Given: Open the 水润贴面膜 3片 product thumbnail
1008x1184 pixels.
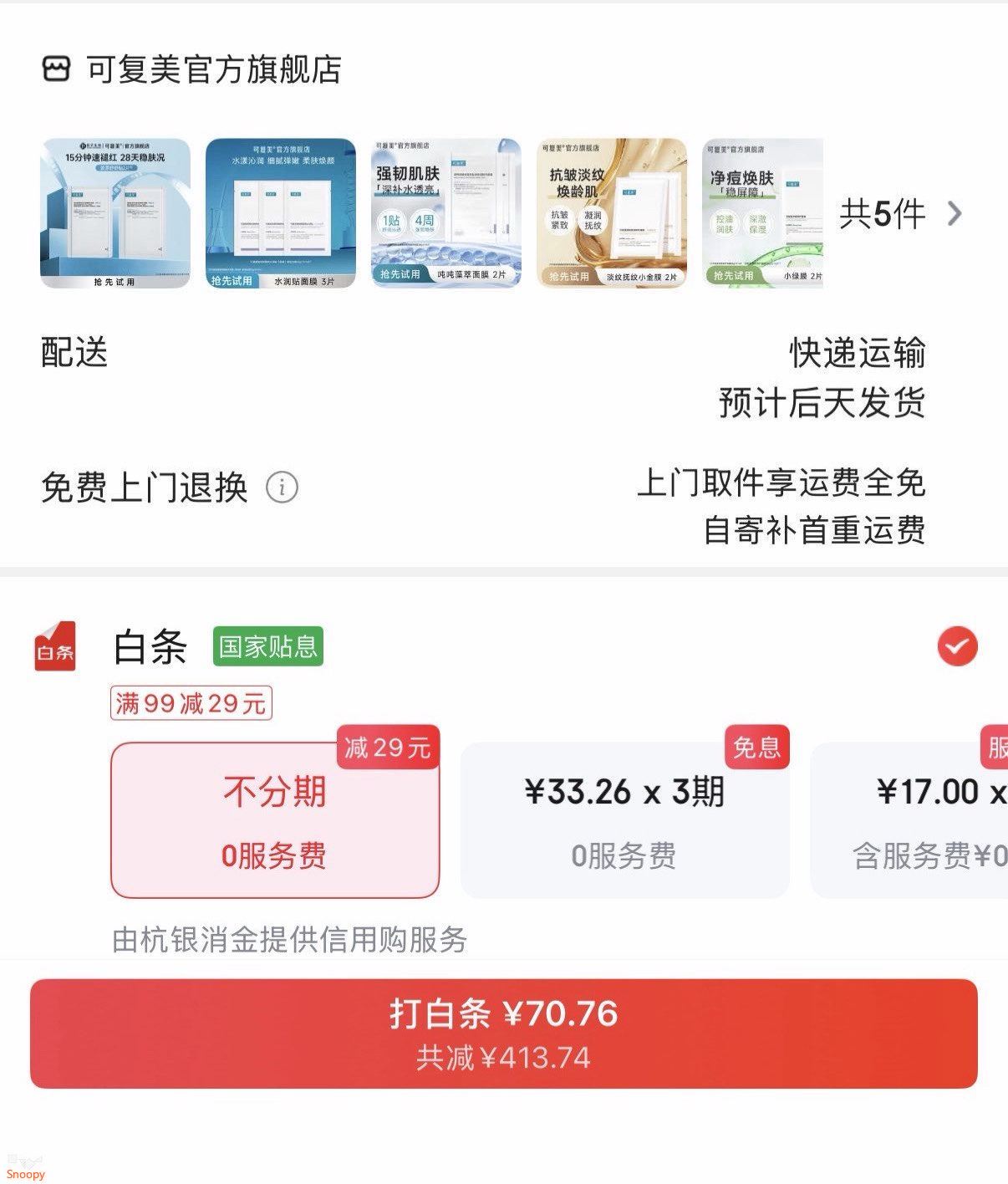Looking at the screenshot, I should coord(281,213).
